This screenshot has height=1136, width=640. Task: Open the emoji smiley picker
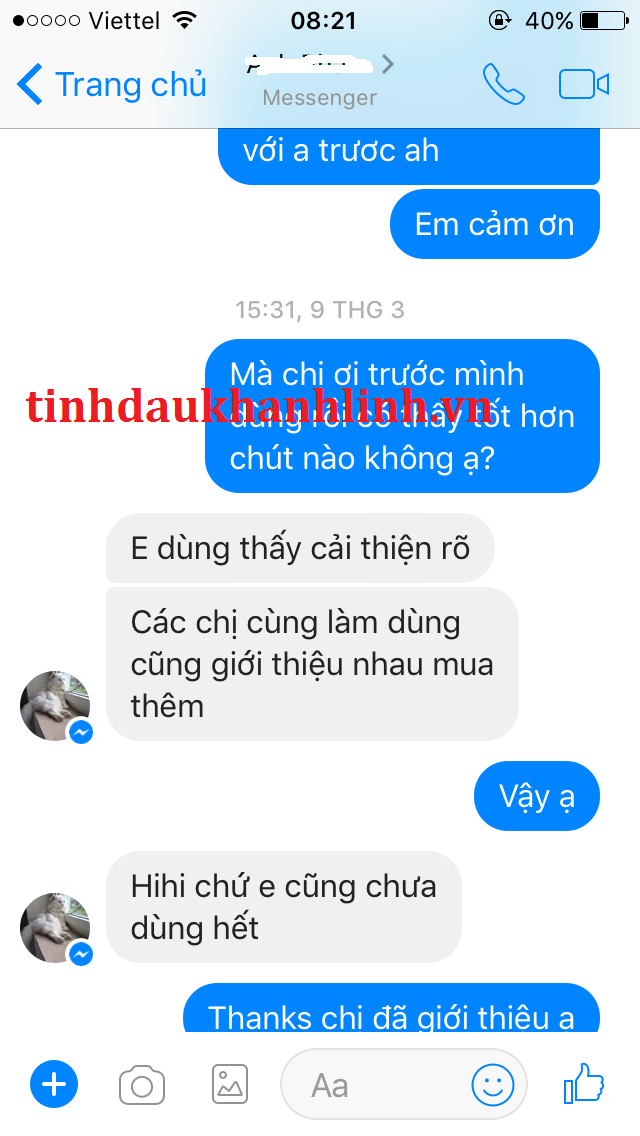[493, 1084]
